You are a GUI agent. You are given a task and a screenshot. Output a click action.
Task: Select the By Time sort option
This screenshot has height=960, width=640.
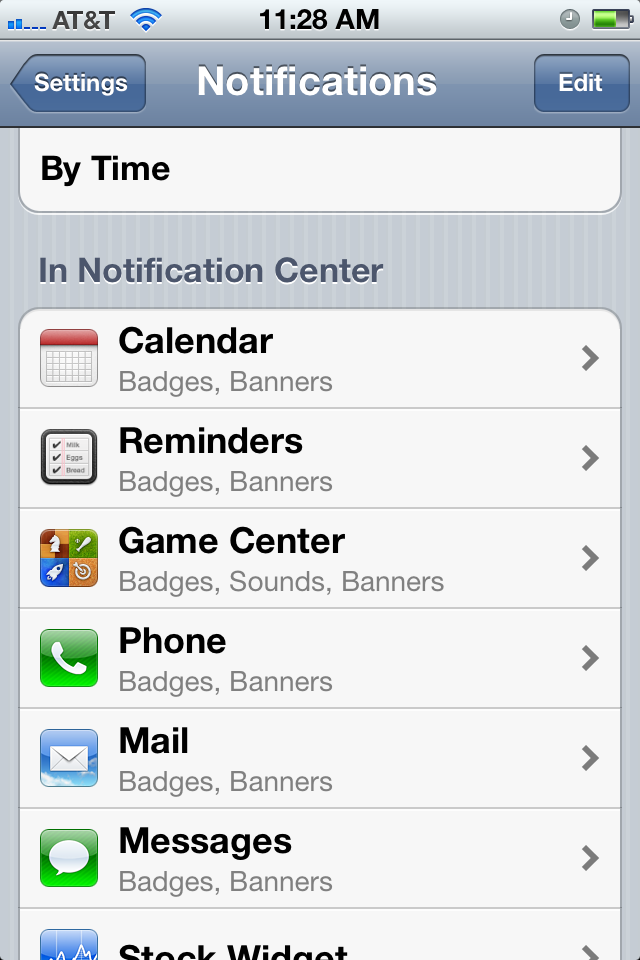pos(320,169)
